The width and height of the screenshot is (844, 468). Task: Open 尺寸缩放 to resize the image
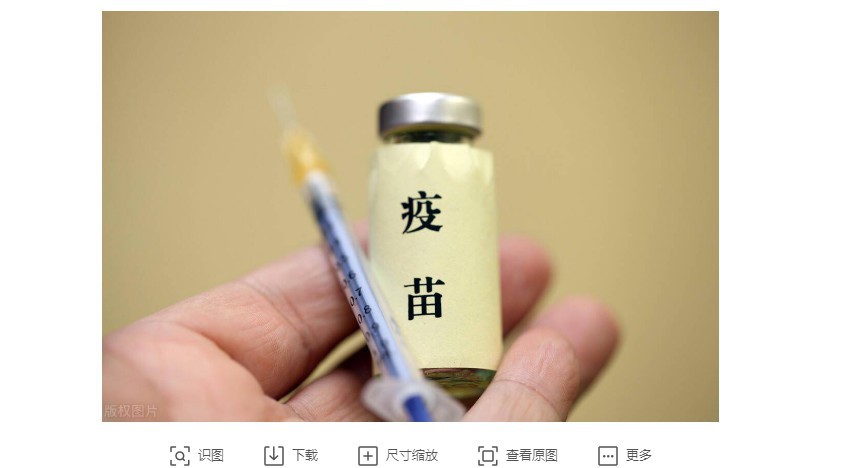[x=397, y=455]
